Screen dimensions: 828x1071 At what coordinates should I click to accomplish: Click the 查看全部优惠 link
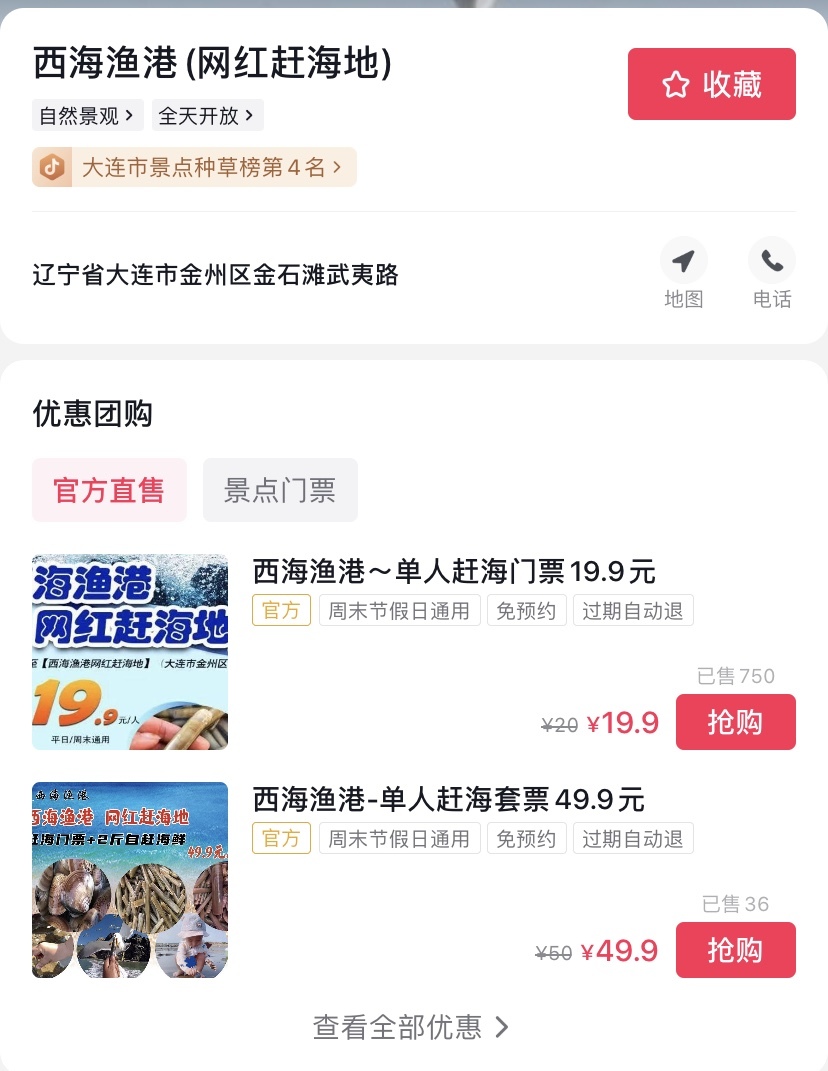tap(414, 1027)
